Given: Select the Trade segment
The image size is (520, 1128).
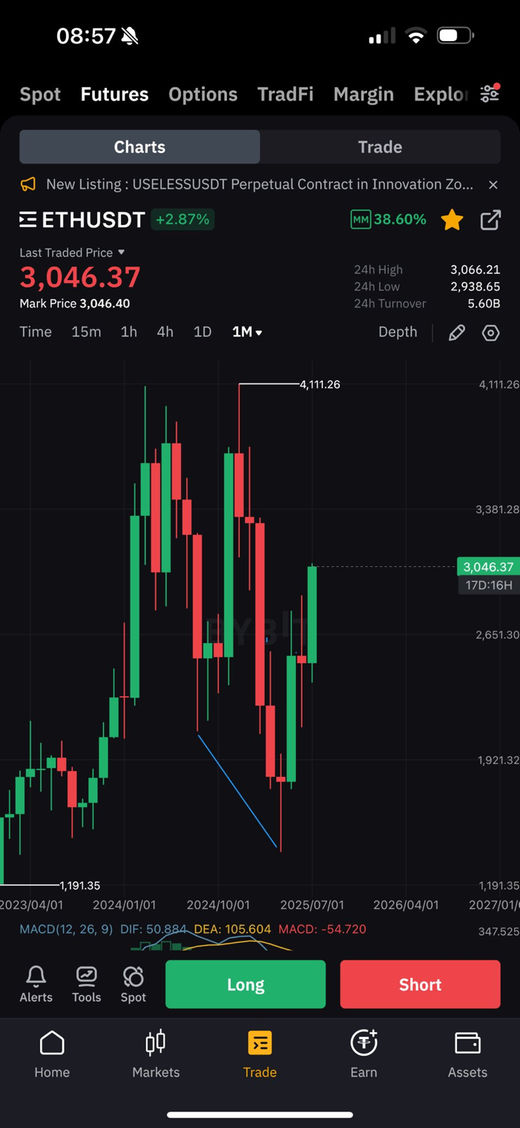Looking at the screenshot, I should 380,147.
